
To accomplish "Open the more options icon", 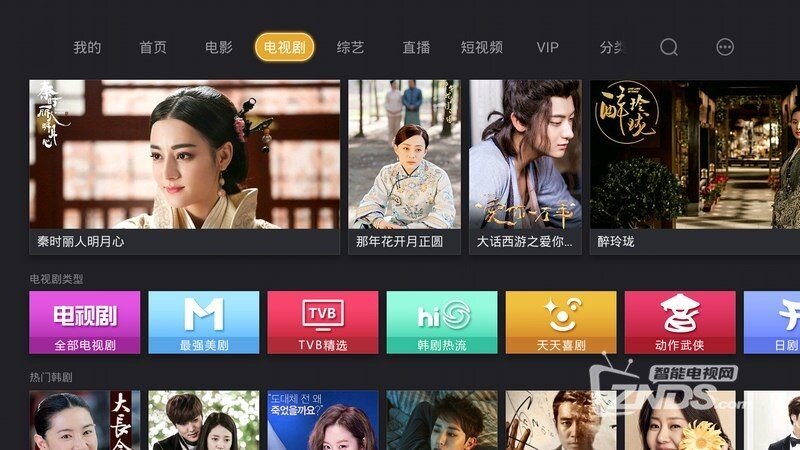I will 726,47.
